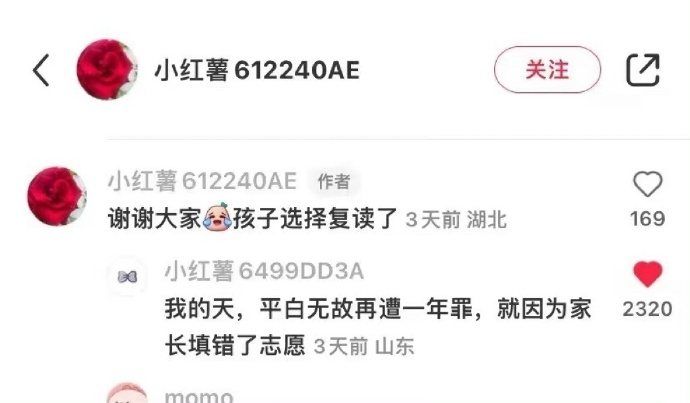Open 小红薯6499DD3A's profile avatar
The width and height of the screenshot is (690, 403).
point(127,277)
